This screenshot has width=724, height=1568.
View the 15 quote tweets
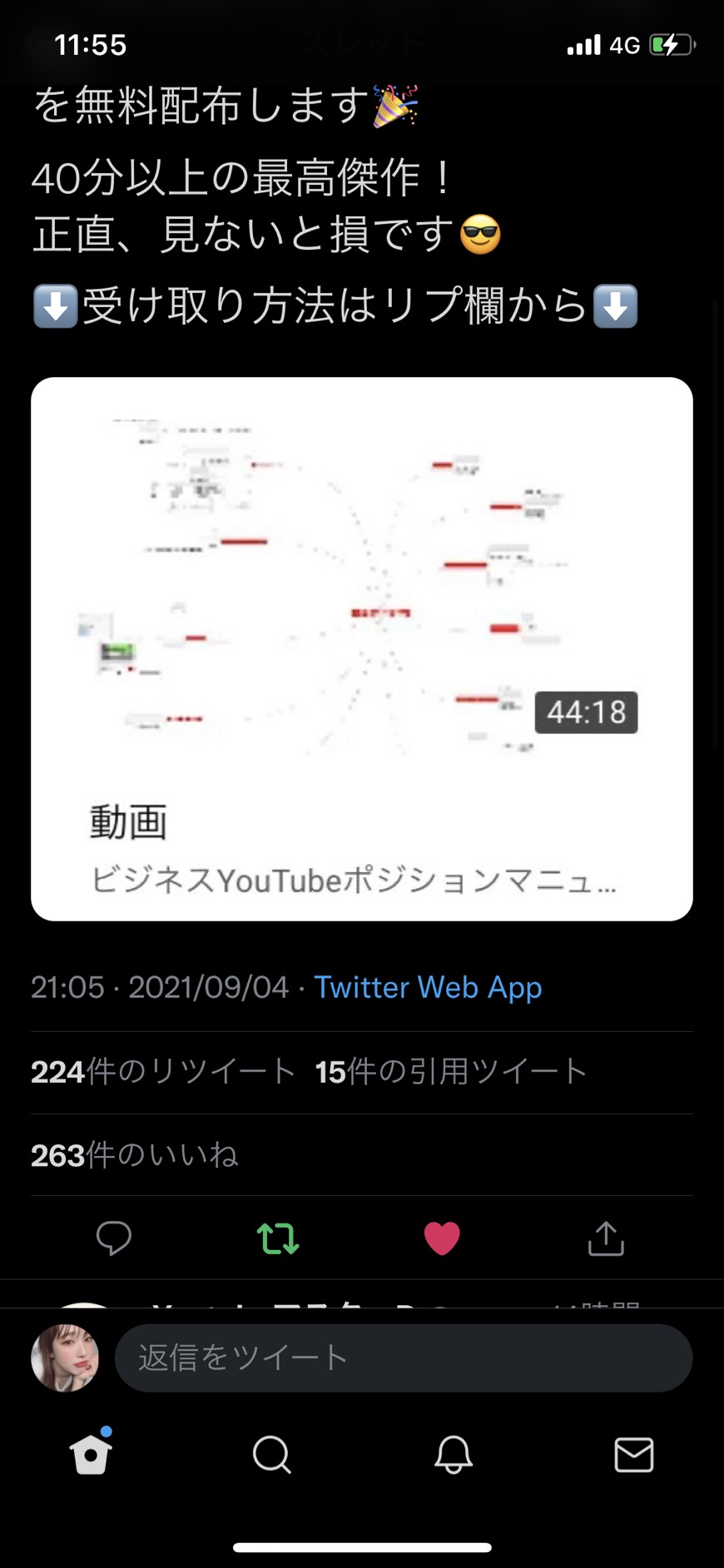click(x=451, y=1071)
